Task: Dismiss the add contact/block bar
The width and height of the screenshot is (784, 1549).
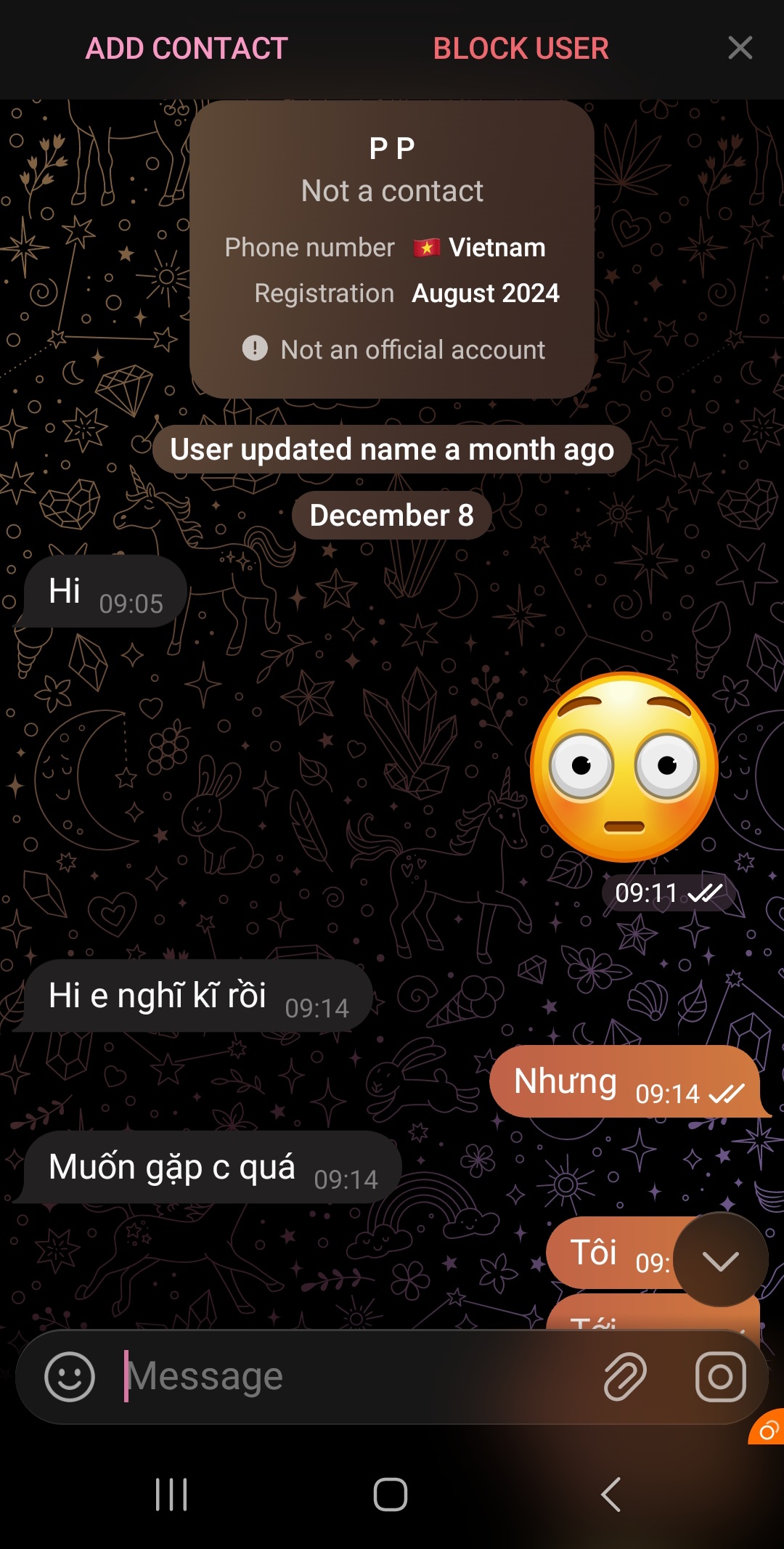Action: pos(740,48)
